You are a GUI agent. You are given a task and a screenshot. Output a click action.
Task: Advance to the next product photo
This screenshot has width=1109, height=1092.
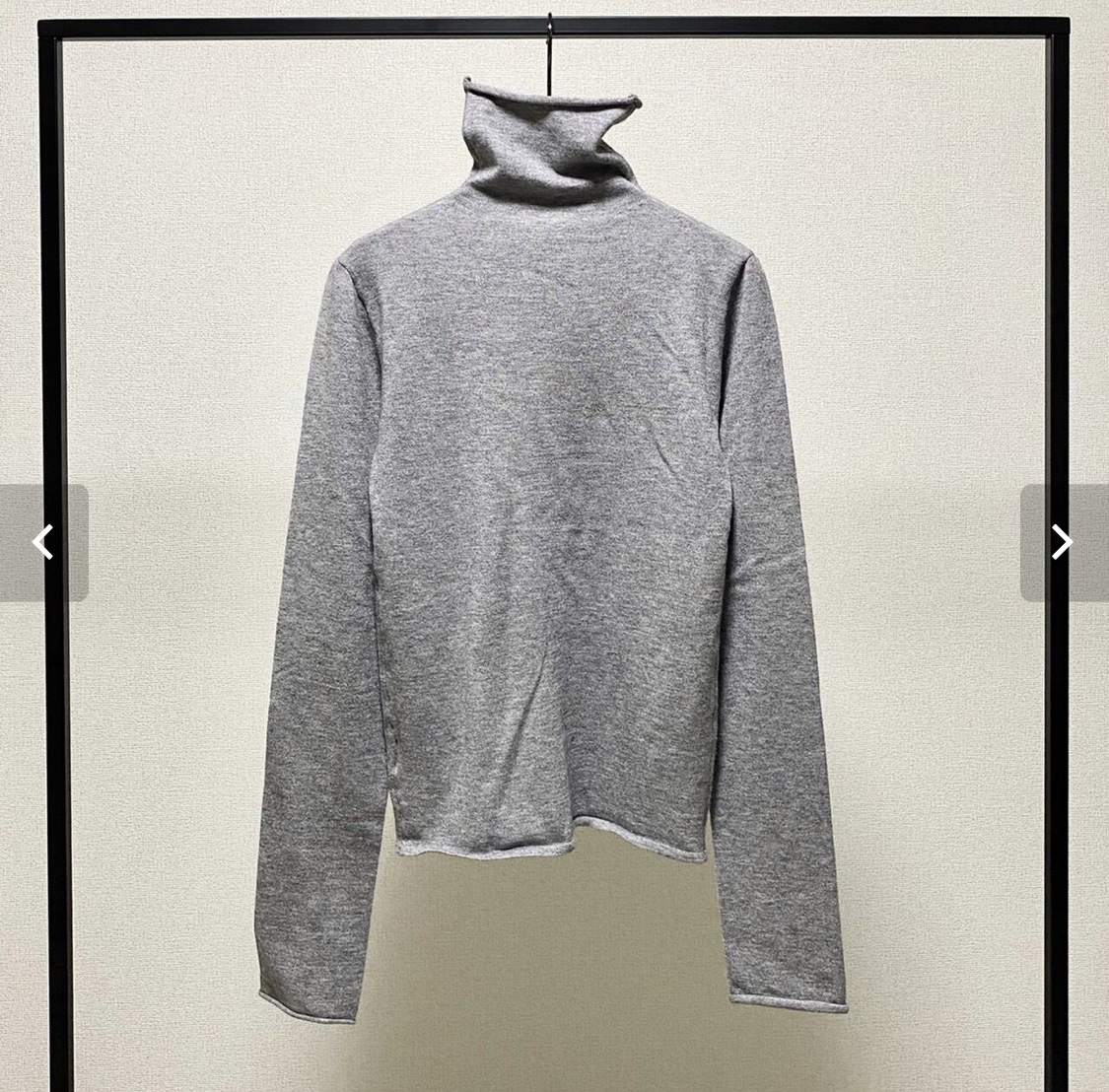click(x=1063, y=542)
